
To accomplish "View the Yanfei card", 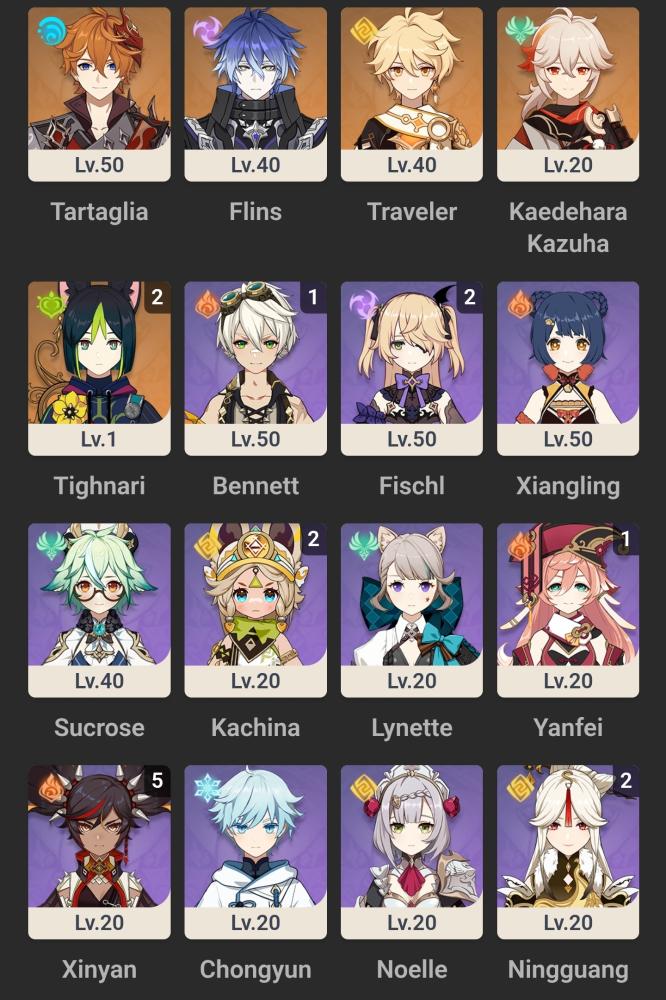I will (x=568, y=610).
